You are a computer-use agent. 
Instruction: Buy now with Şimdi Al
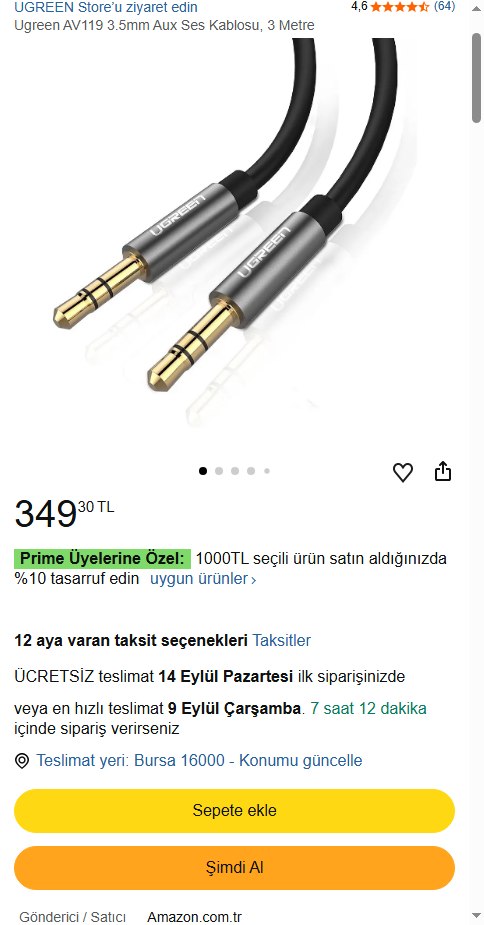234,868
